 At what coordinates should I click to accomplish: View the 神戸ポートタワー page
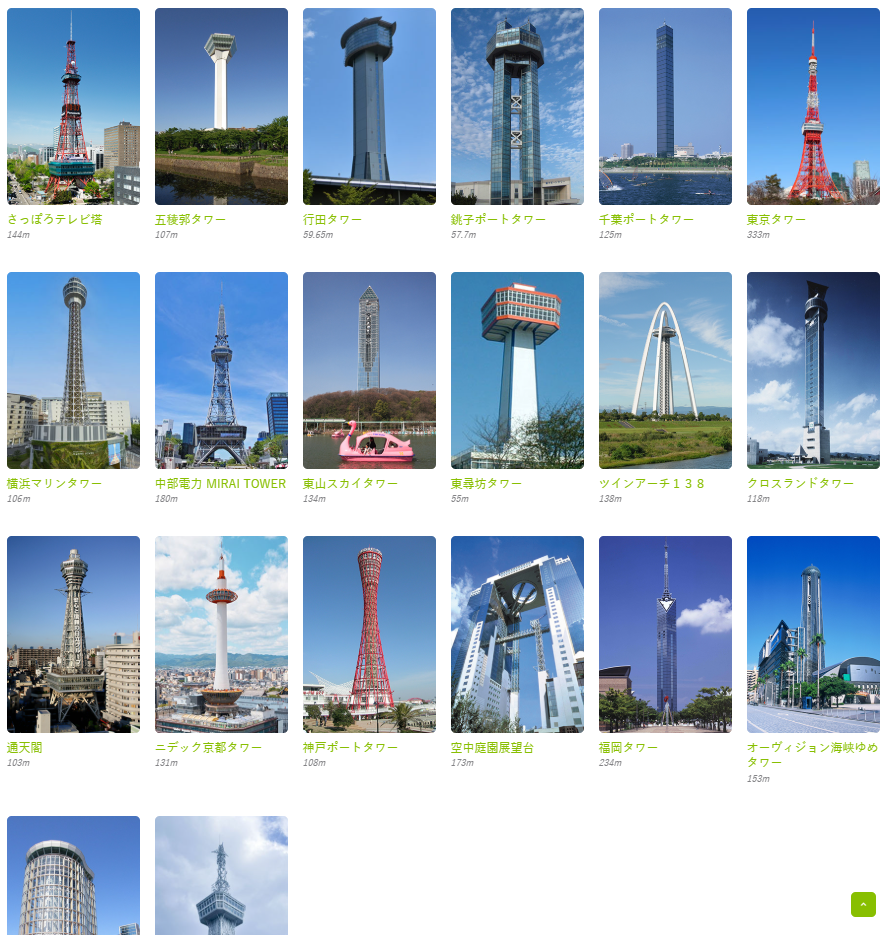(x=369, y=635)
